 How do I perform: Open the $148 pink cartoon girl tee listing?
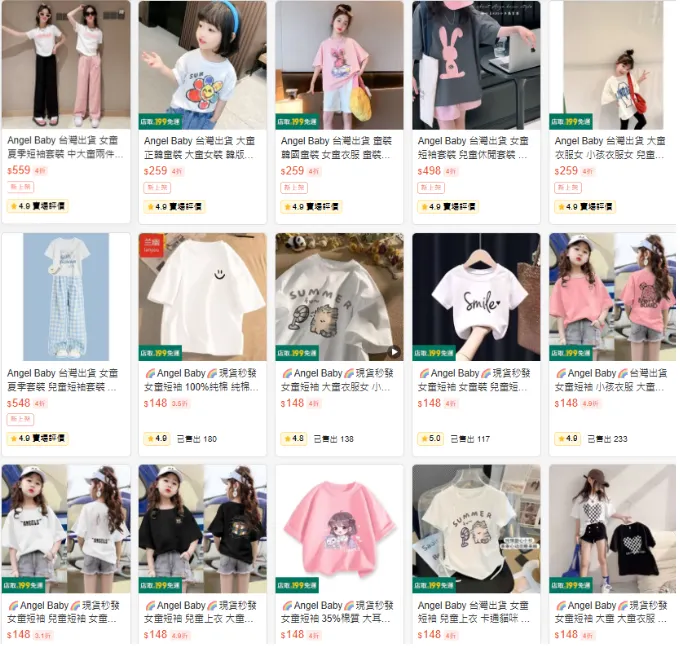340,528
